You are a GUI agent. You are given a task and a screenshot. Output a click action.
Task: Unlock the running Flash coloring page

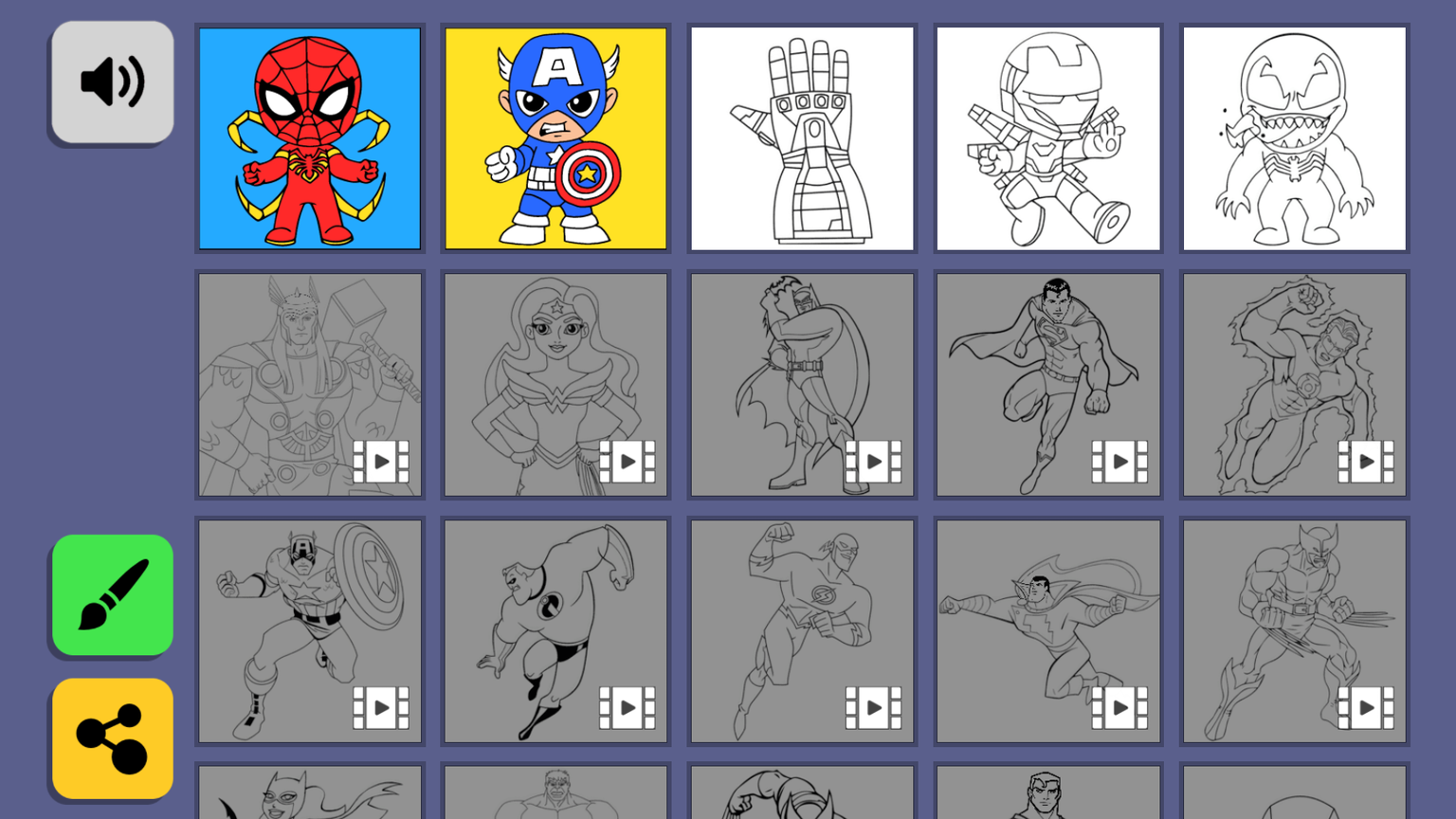pos(802,631)
